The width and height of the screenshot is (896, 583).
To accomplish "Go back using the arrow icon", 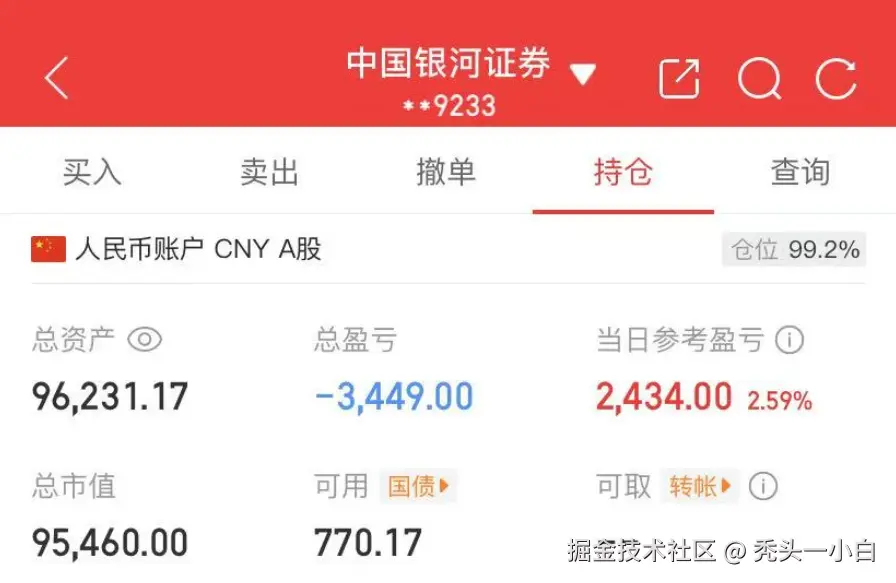I will [57, 78].
